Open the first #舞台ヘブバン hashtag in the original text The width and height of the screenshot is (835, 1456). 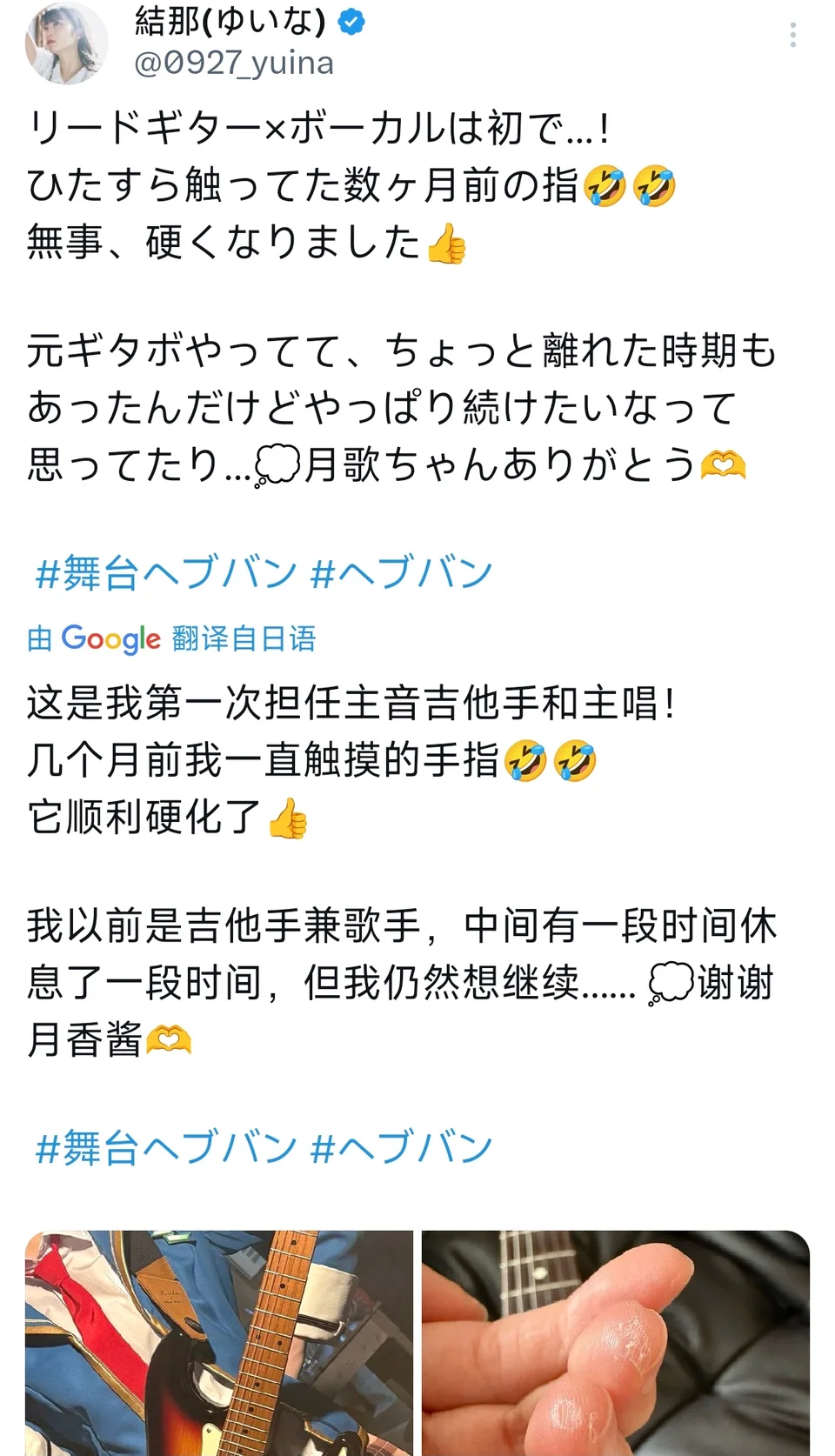(165, 574)
